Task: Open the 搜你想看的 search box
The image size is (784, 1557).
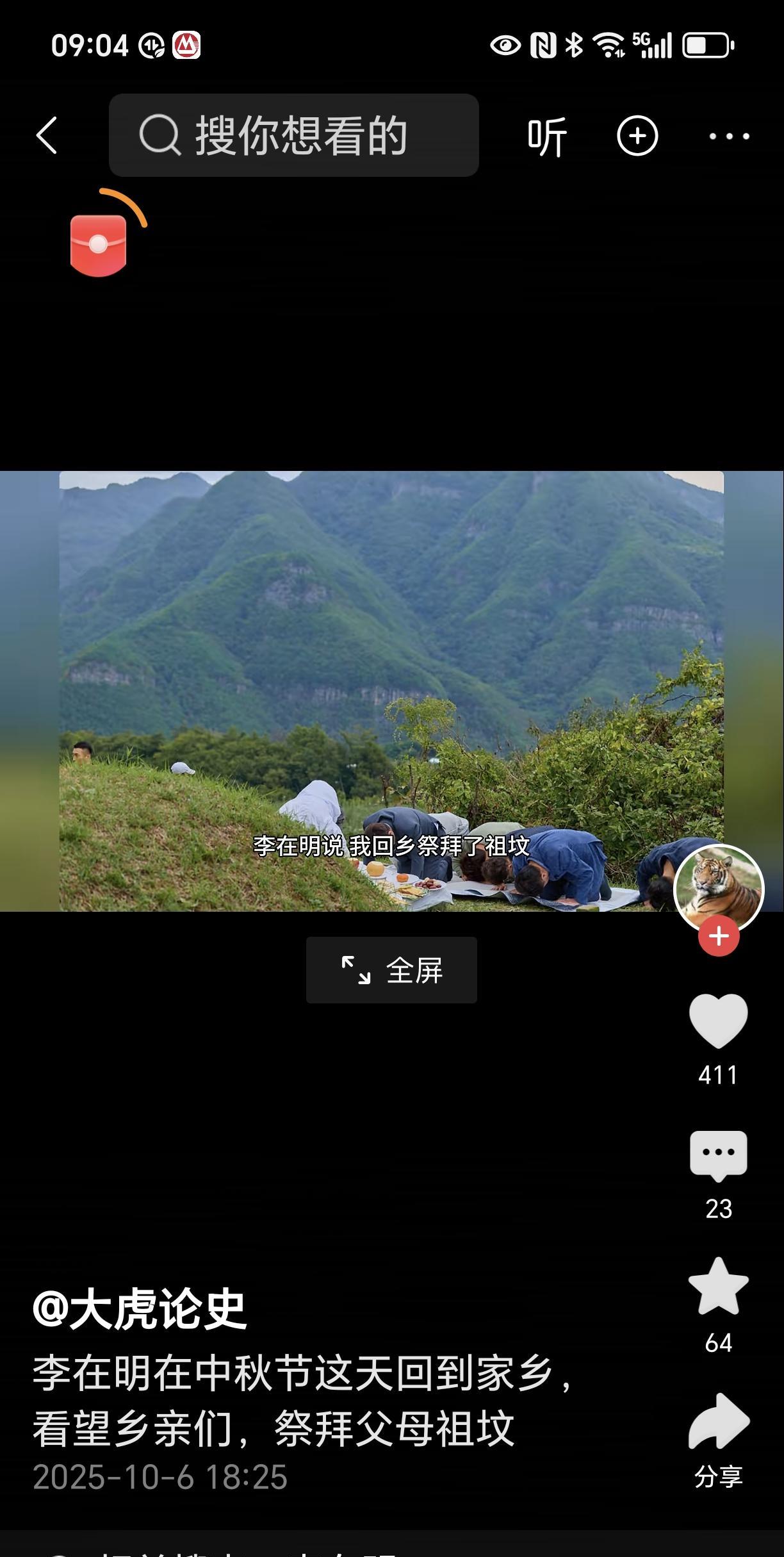Action: click(294, 135)
